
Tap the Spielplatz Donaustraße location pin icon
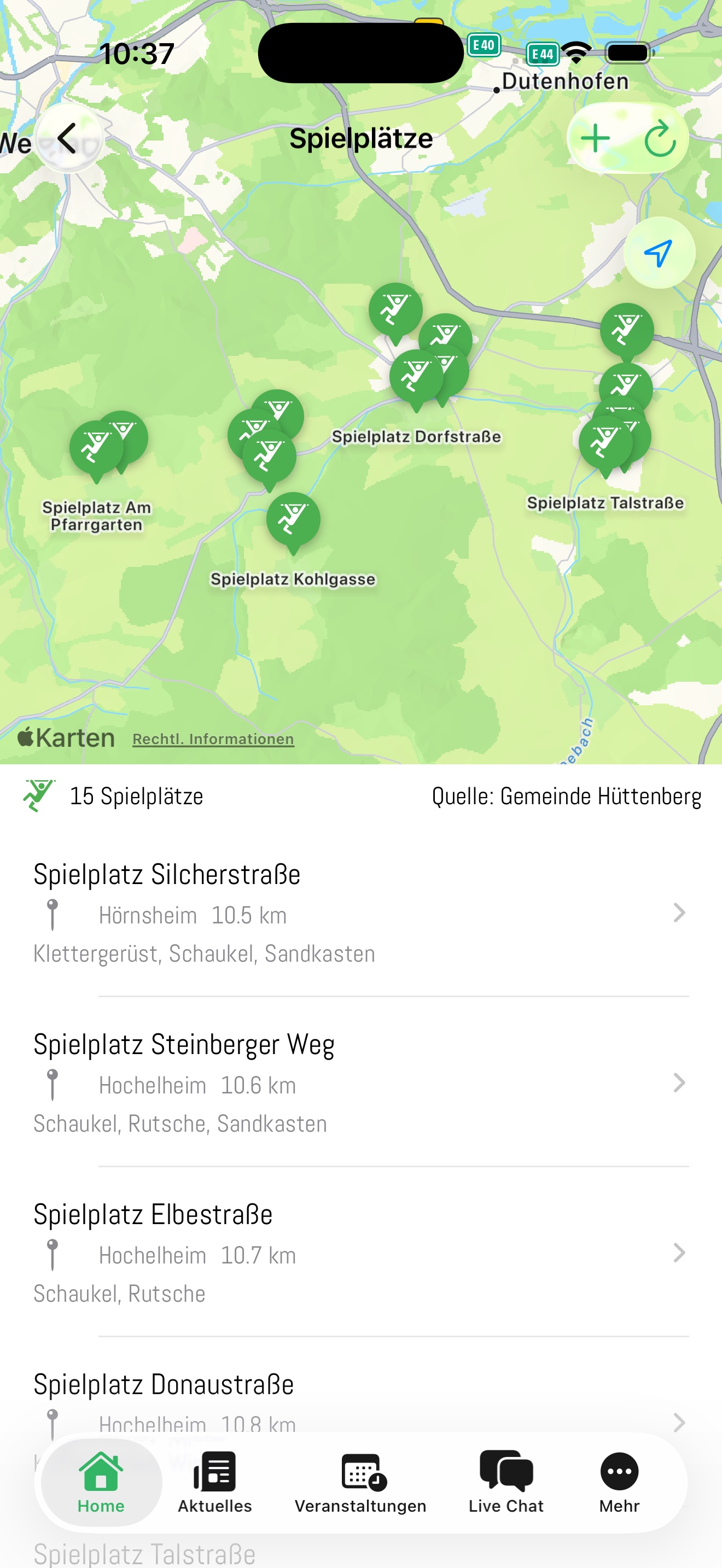click(52, 1424)
